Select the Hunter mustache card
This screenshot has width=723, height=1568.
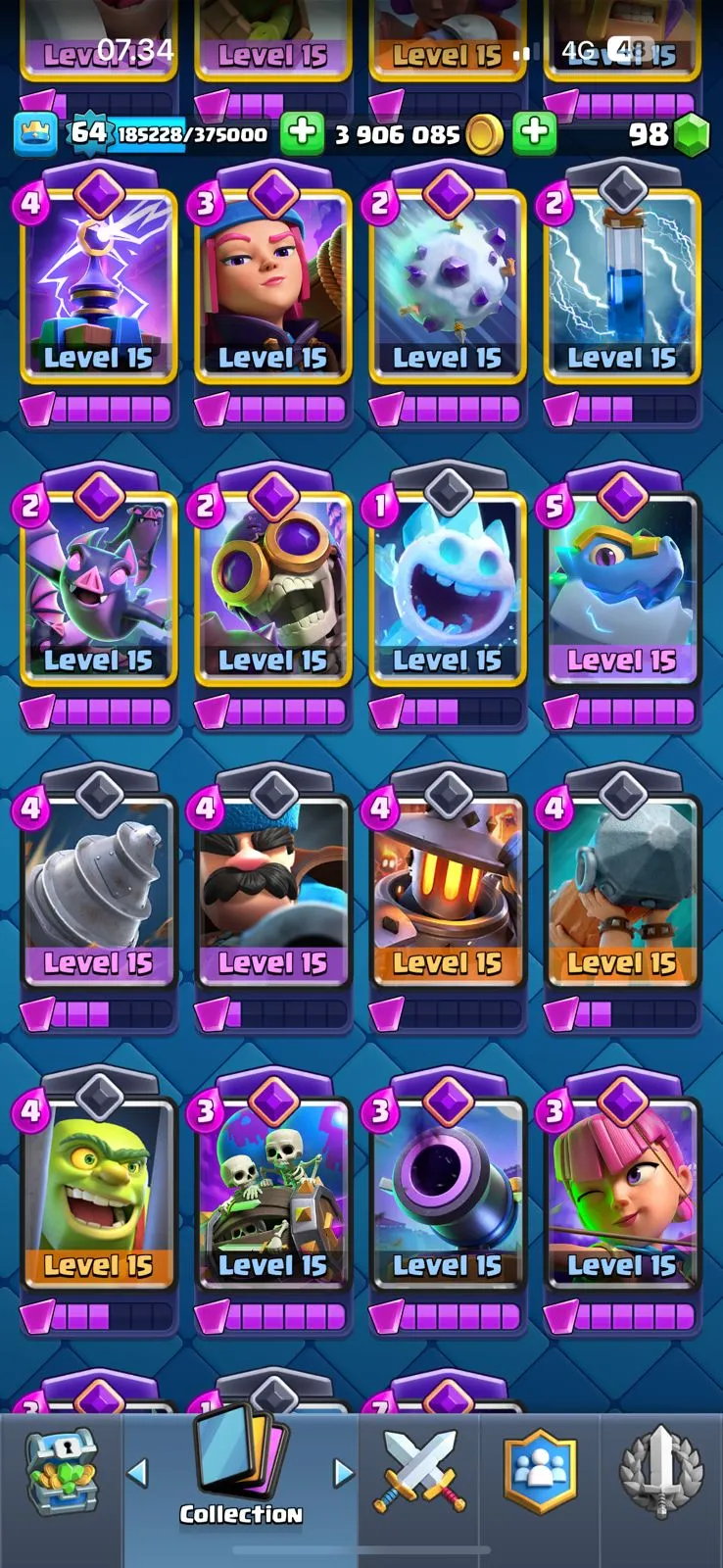[272, 889]
